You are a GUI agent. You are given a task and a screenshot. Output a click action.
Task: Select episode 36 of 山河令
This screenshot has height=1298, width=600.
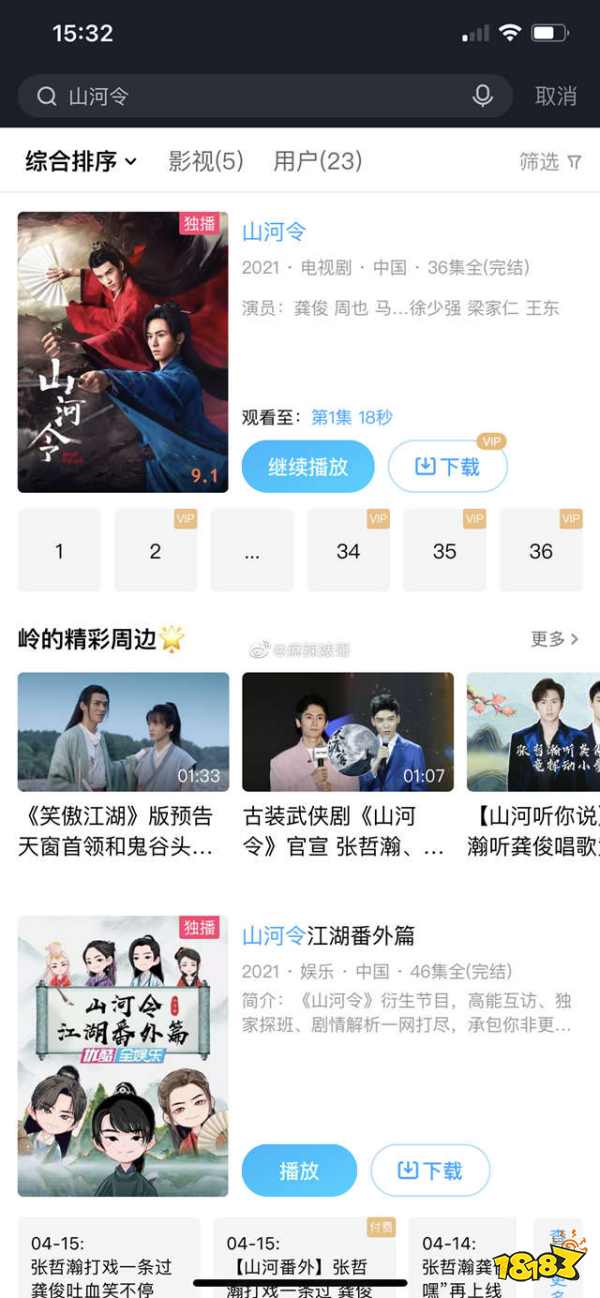(540, 551)
